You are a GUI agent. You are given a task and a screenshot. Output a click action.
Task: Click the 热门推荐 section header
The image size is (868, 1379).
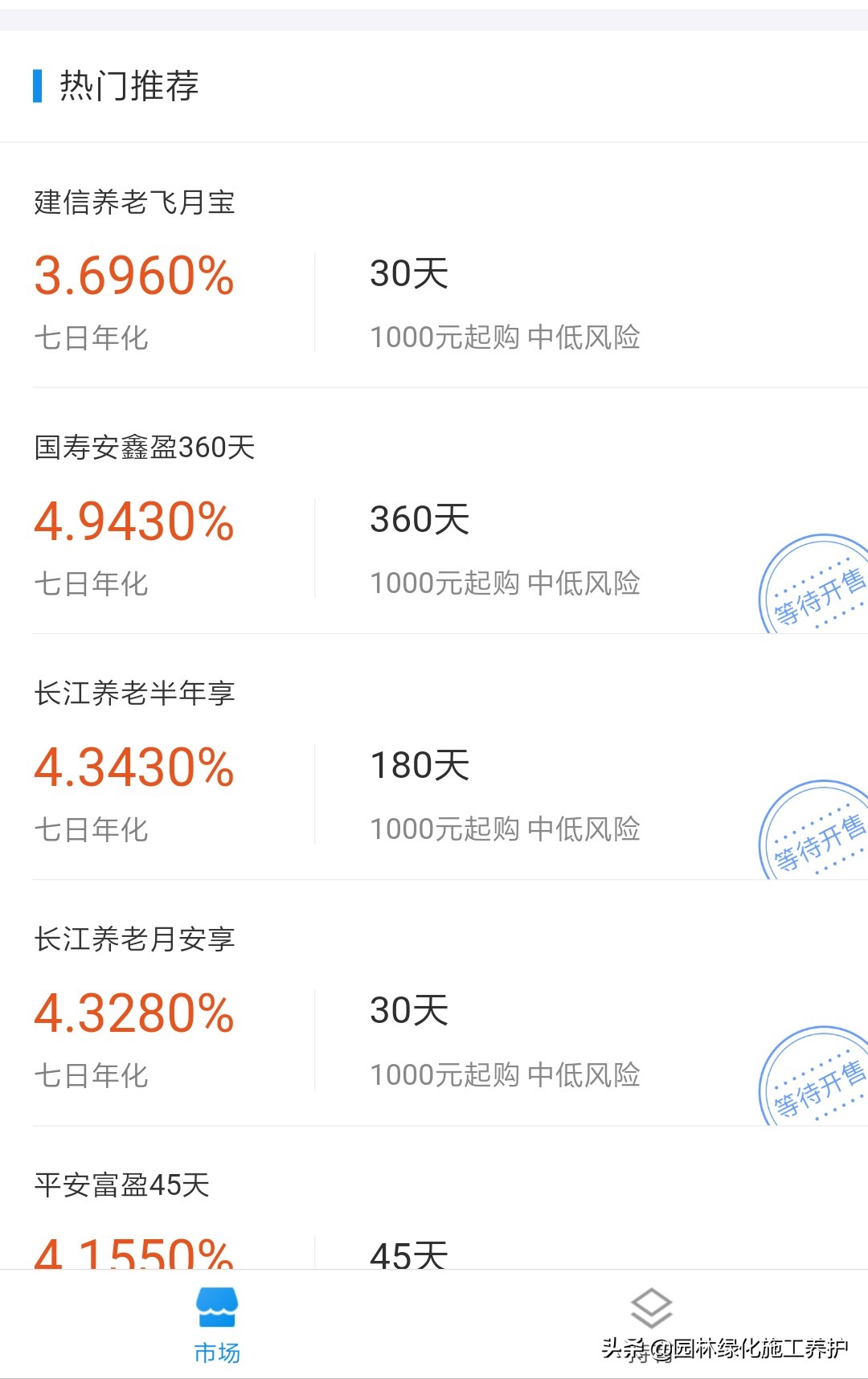(129, 87)
